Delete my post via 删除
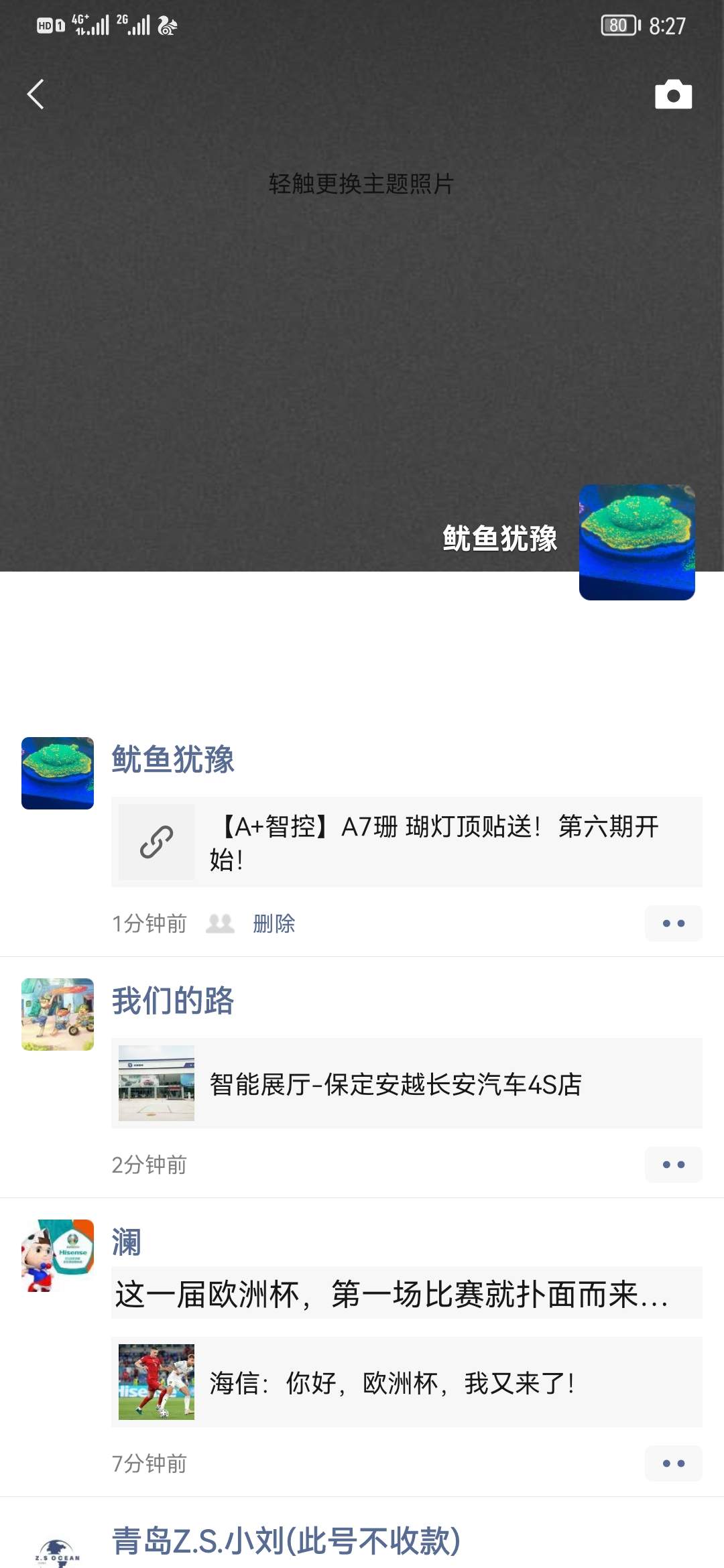Image resolution: width=724 pixels, height=1568 pixels. tap(274, 923)
